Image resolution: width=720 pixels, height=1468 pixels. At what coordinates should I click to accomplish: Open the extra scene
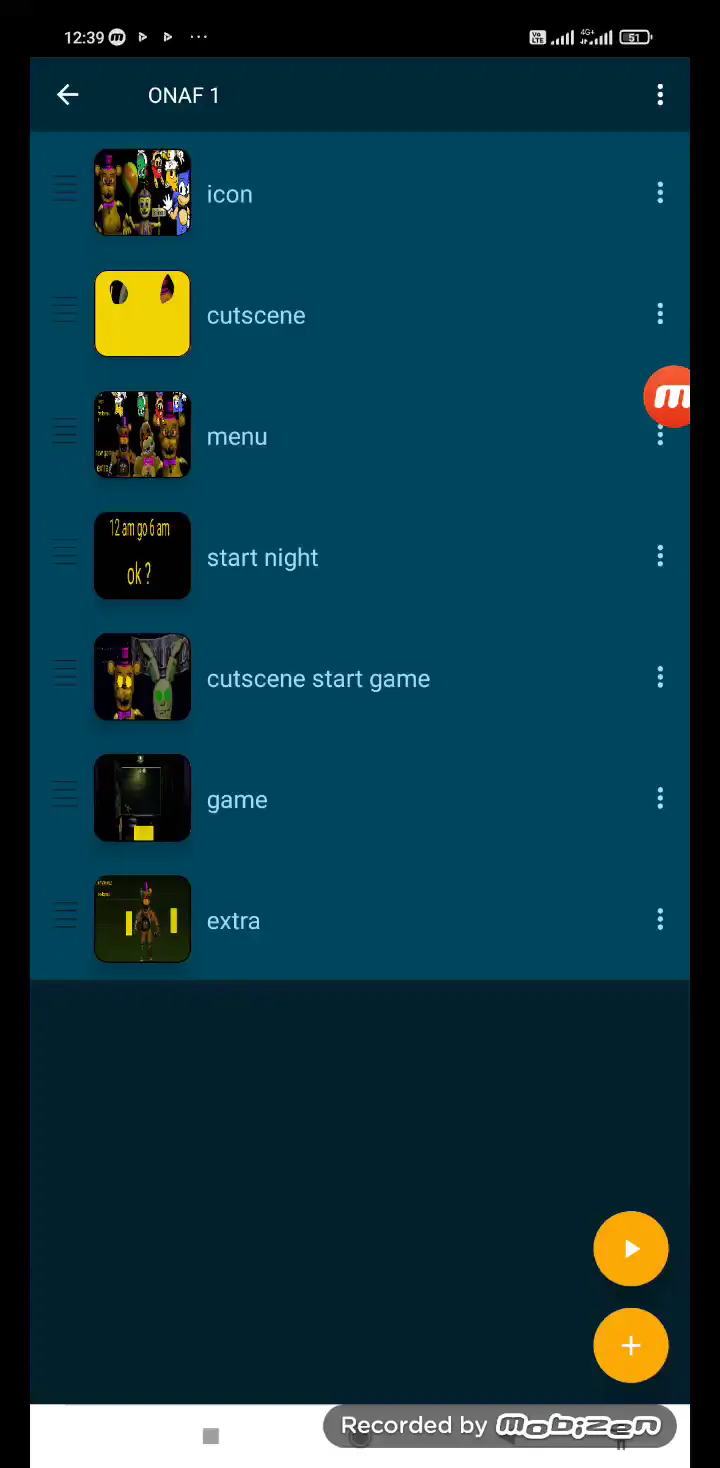coord(233,921)
